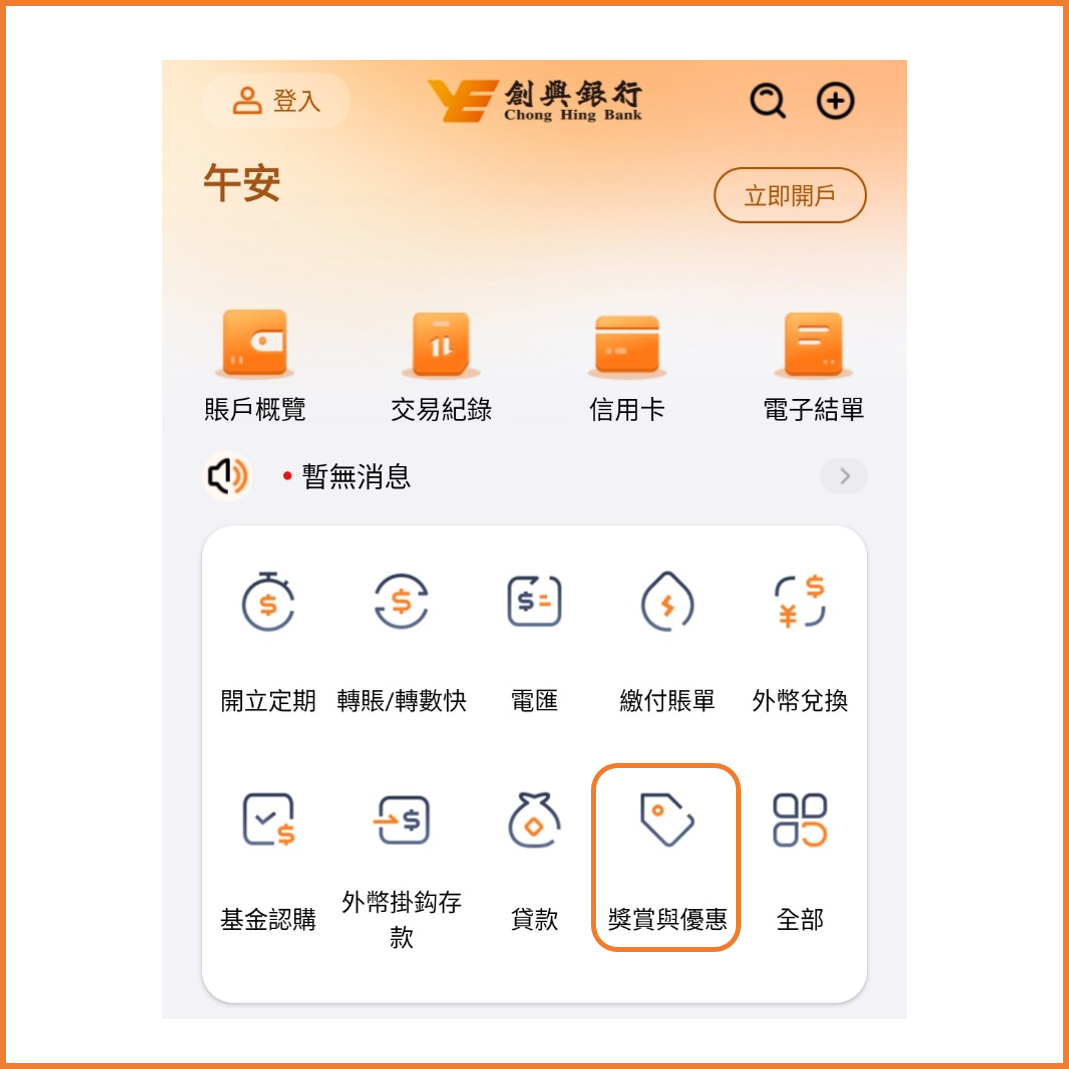Viewport: 1069px width, 1069px height.
Task: Open 賬戶概覽 account overview
Action: point(255,365)
